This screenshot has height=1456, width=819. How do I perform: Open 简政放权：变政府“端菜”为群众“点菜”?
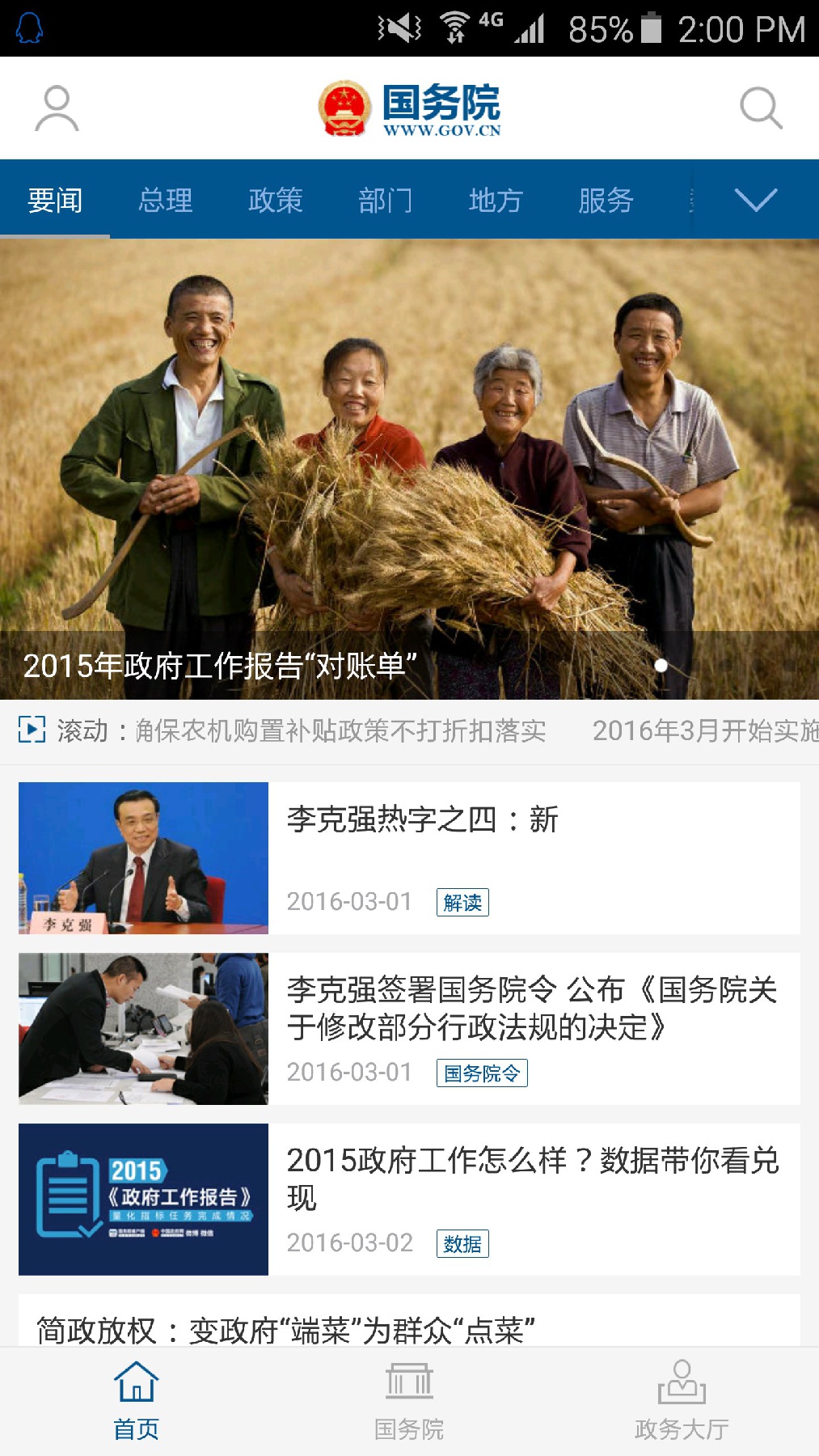tap(286, 1329)
